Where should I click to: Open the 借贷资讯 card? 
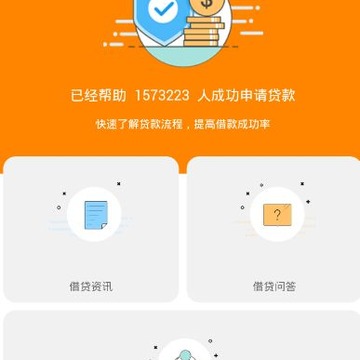point(91,229)
